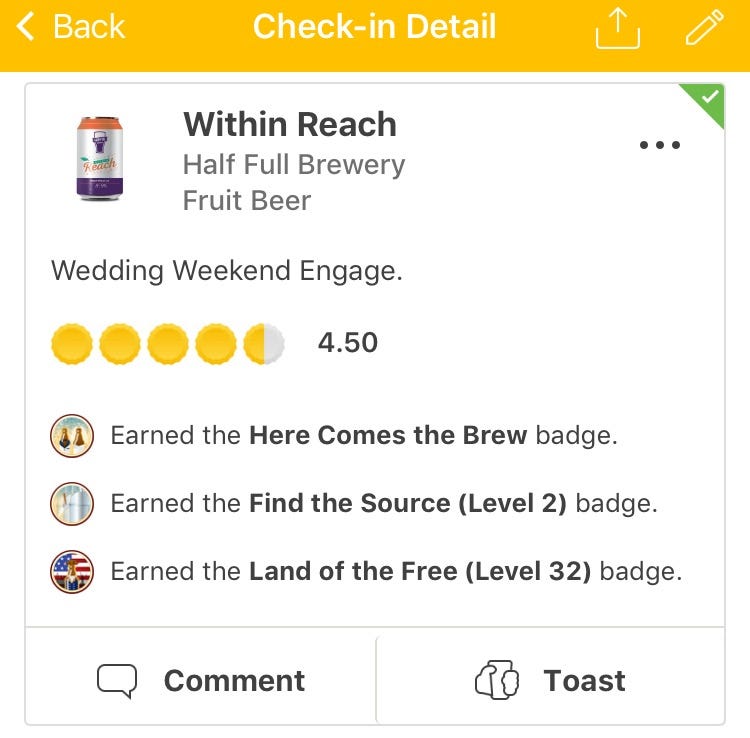The image size is (750, 738).
Task: View the Half Full Brewery page
Action: click(294, 164)
